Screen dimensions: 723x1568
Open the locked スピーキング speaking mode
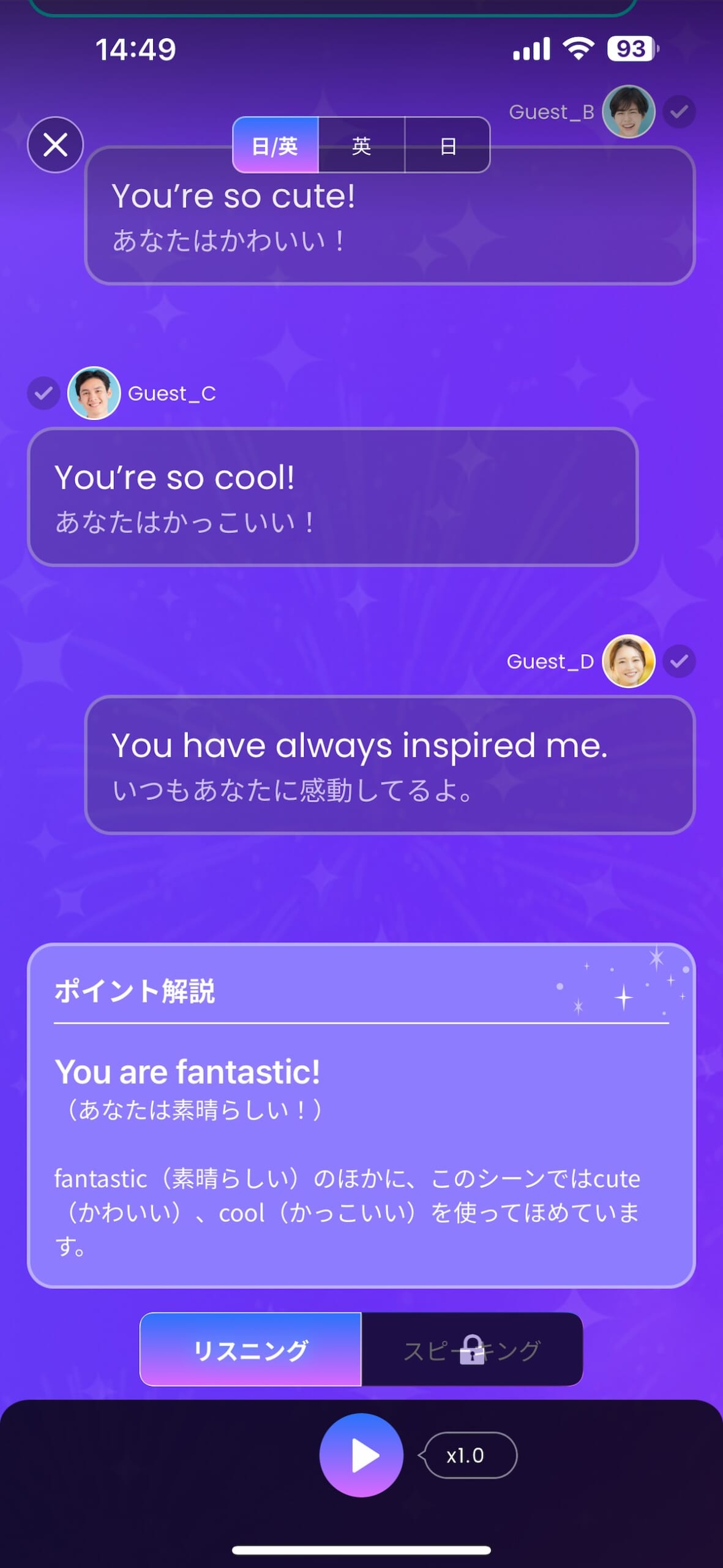tap(472, 1349)
